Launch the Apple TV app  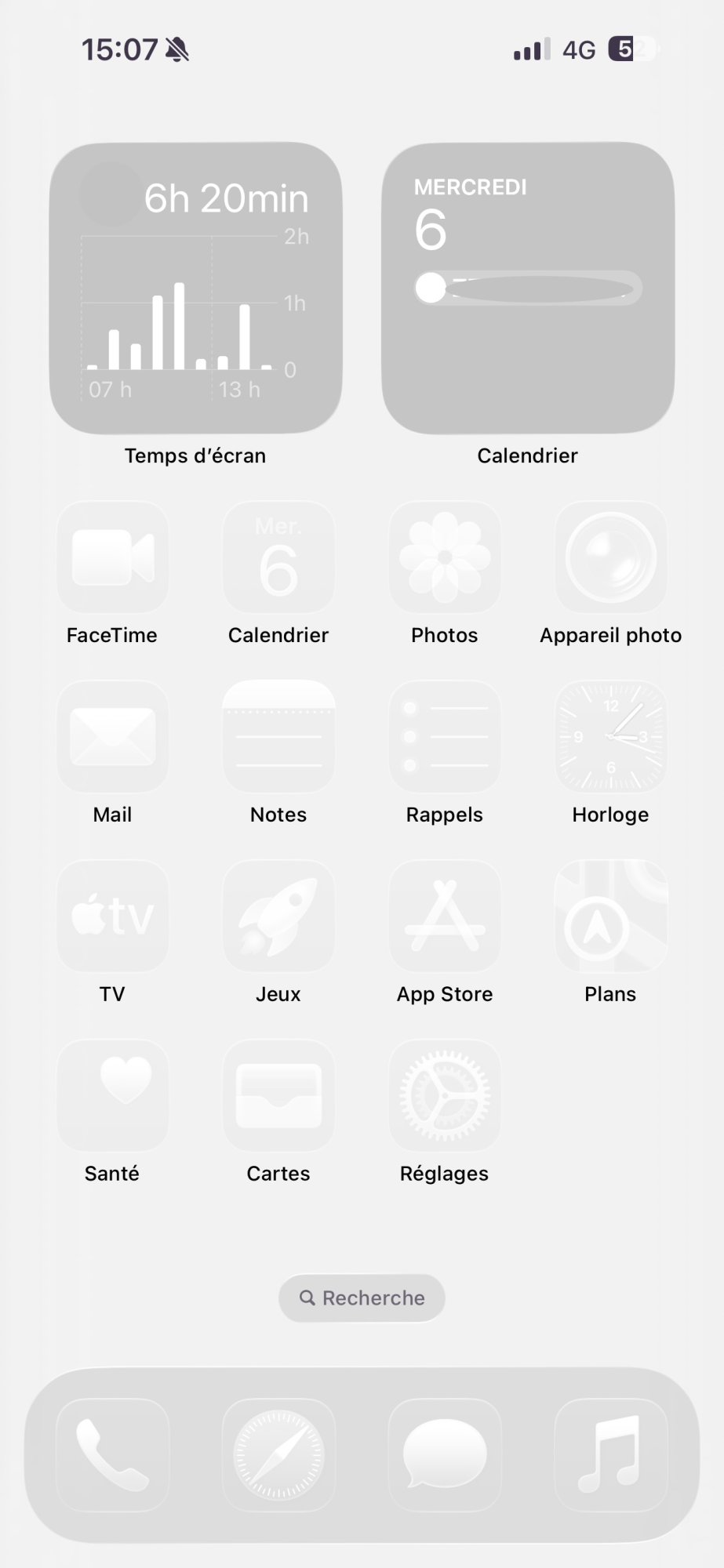(x=112, y=916)
